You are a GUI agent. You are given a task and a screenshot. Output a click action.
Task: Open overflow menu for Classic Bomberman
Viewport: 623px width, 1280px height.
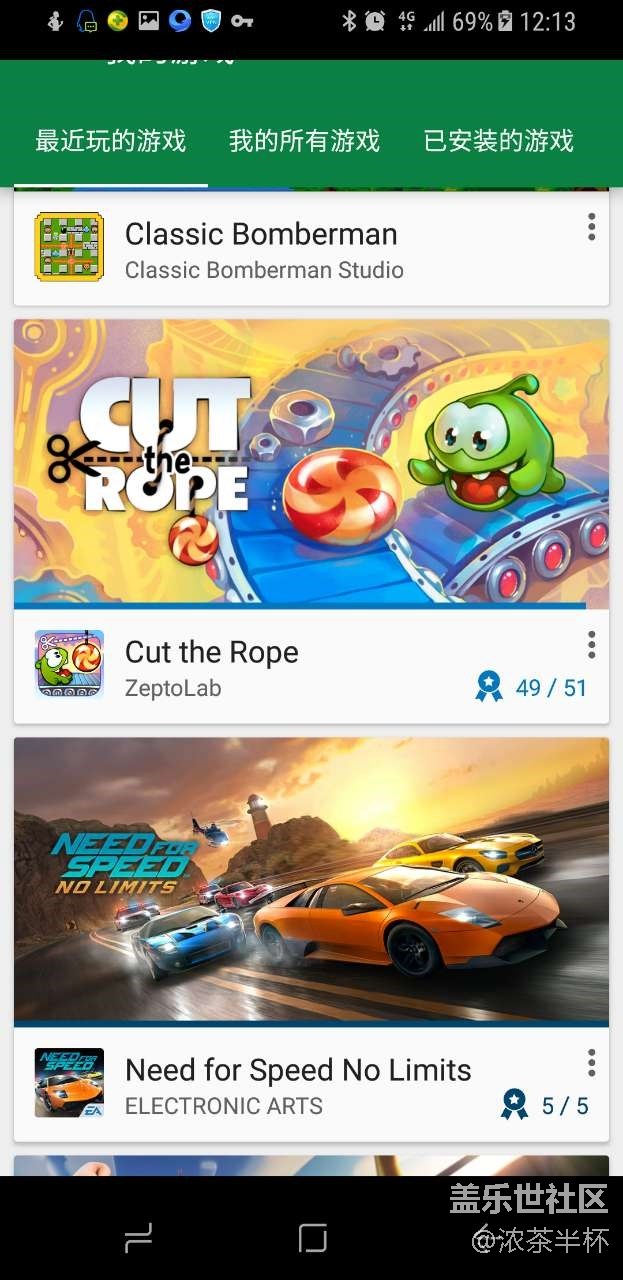coord(591,228)
